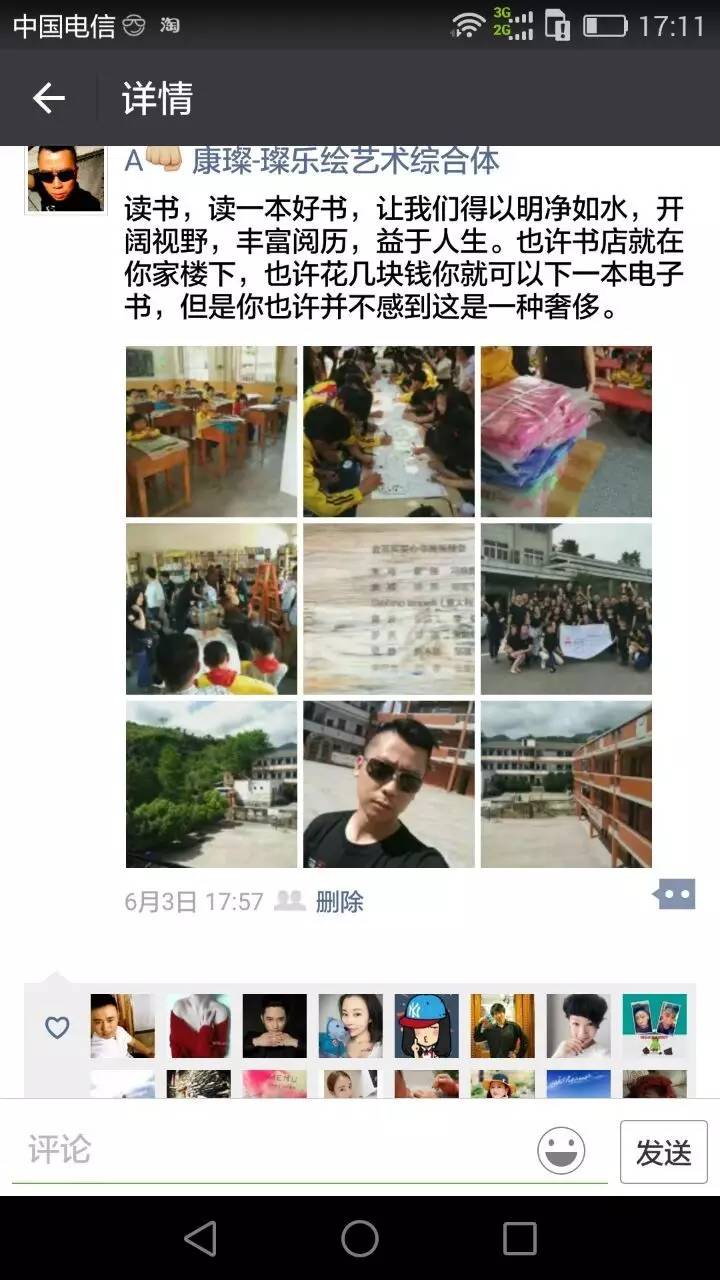Open the like and comment bubble
This screenshot has width=720, height=1280.
675,894
